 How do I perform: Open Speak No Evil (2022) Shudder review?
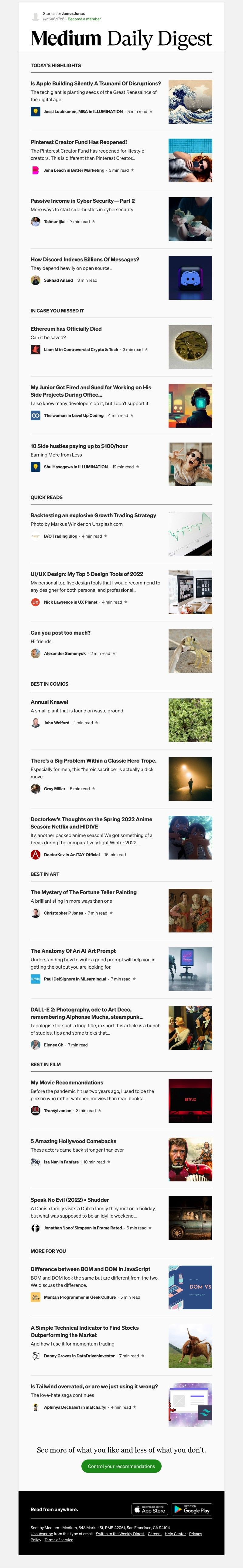pyautogui.click(x=70, y=1200)
